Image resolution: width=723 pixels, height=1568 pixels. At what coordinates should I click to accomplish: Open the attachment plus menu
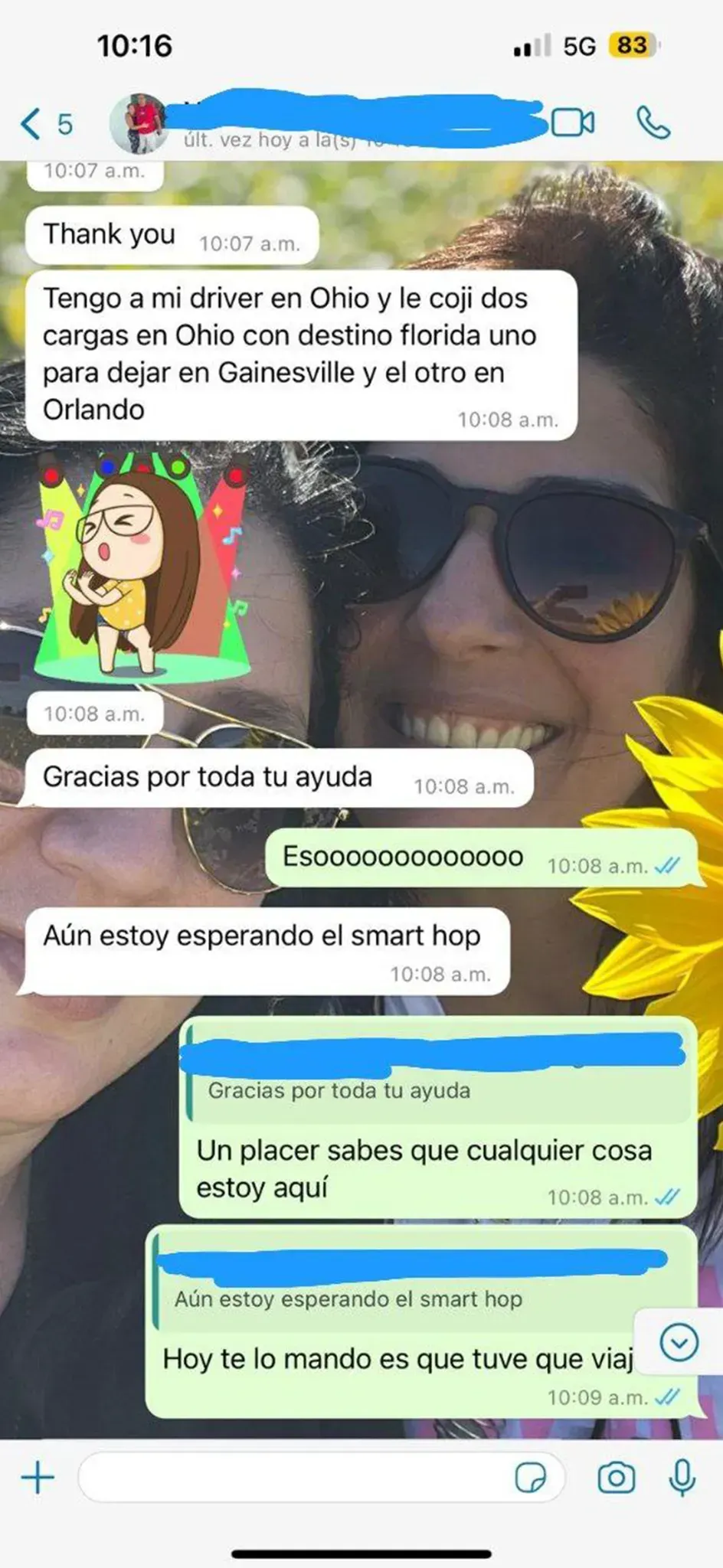38,1477
